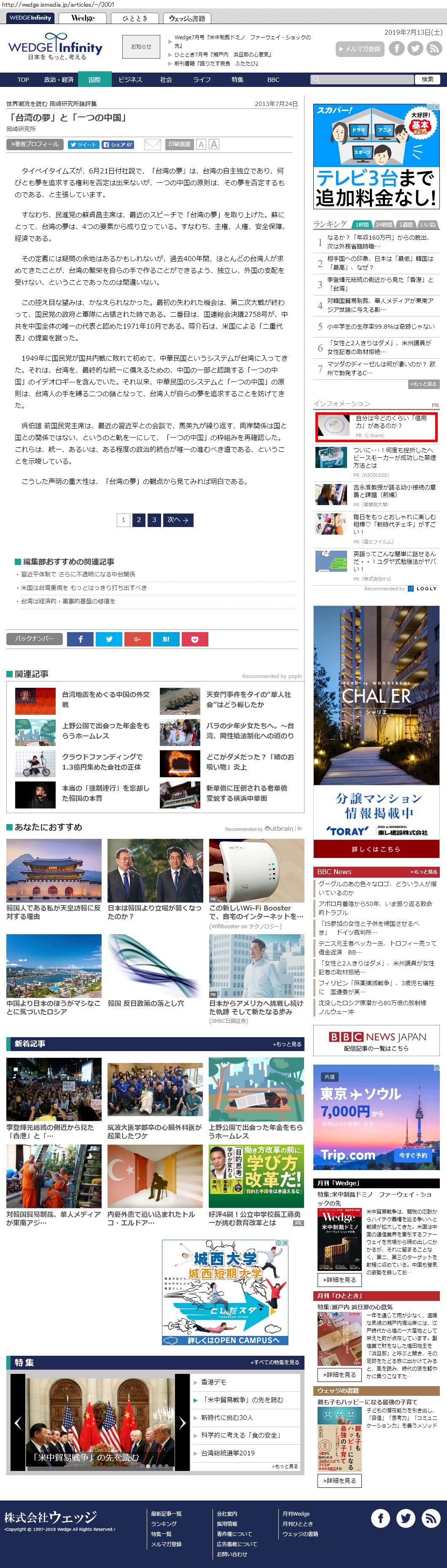
Task: Open the 著者プロフィール author profile
Action: click(x=35, y=145)
